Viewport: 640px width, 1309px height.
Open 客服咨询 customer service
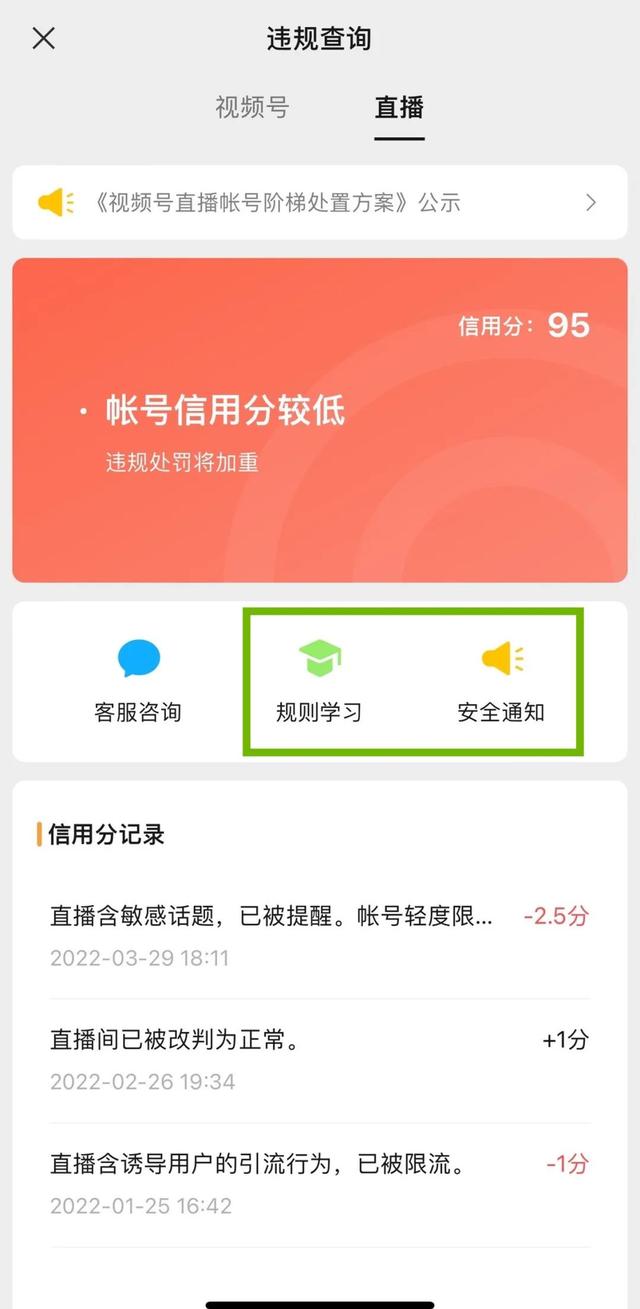[x=138, y=681]
